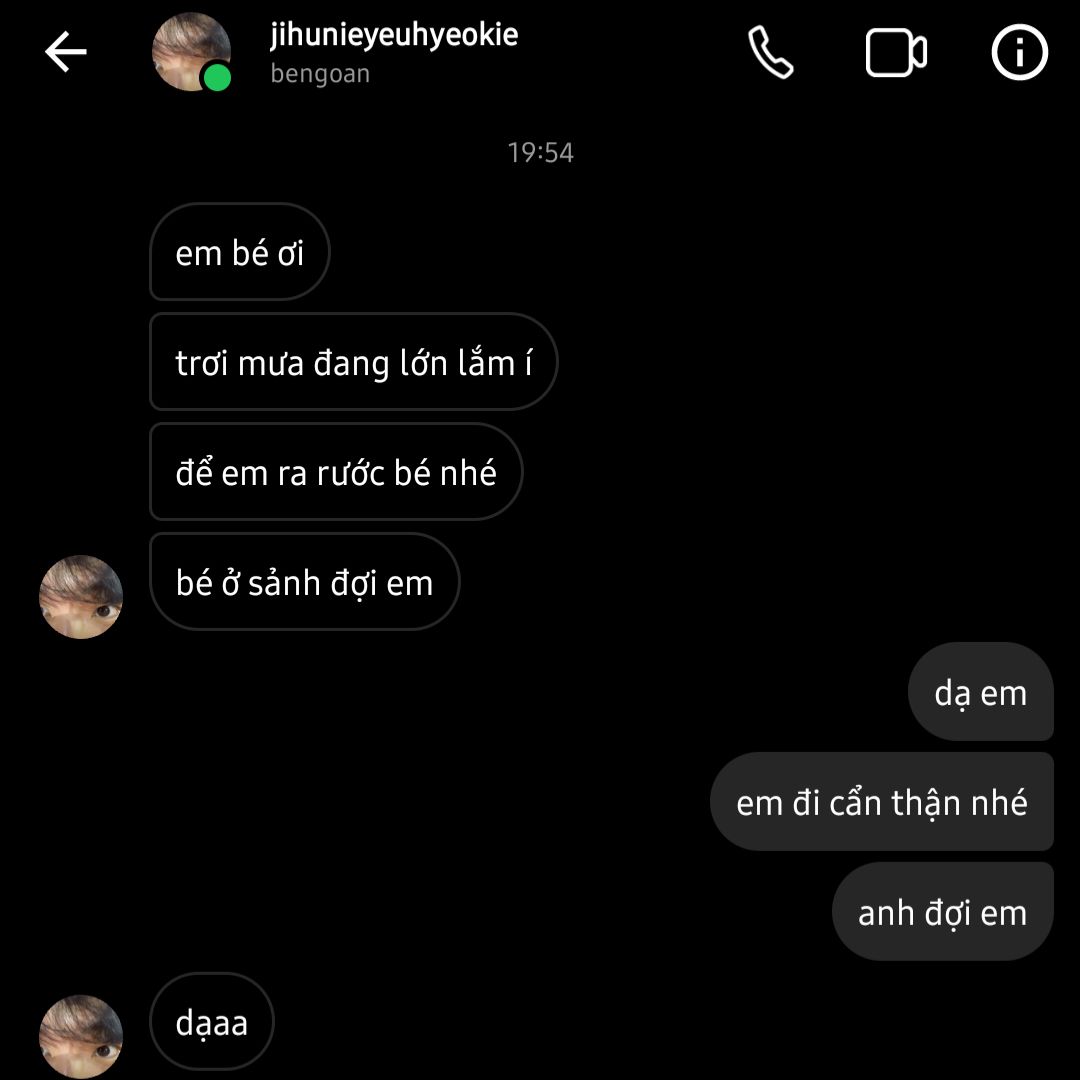Start a video call with jihunieyeuhyeokie
The width and height of the screenshot is (1080, 1080).
point(895,53)
